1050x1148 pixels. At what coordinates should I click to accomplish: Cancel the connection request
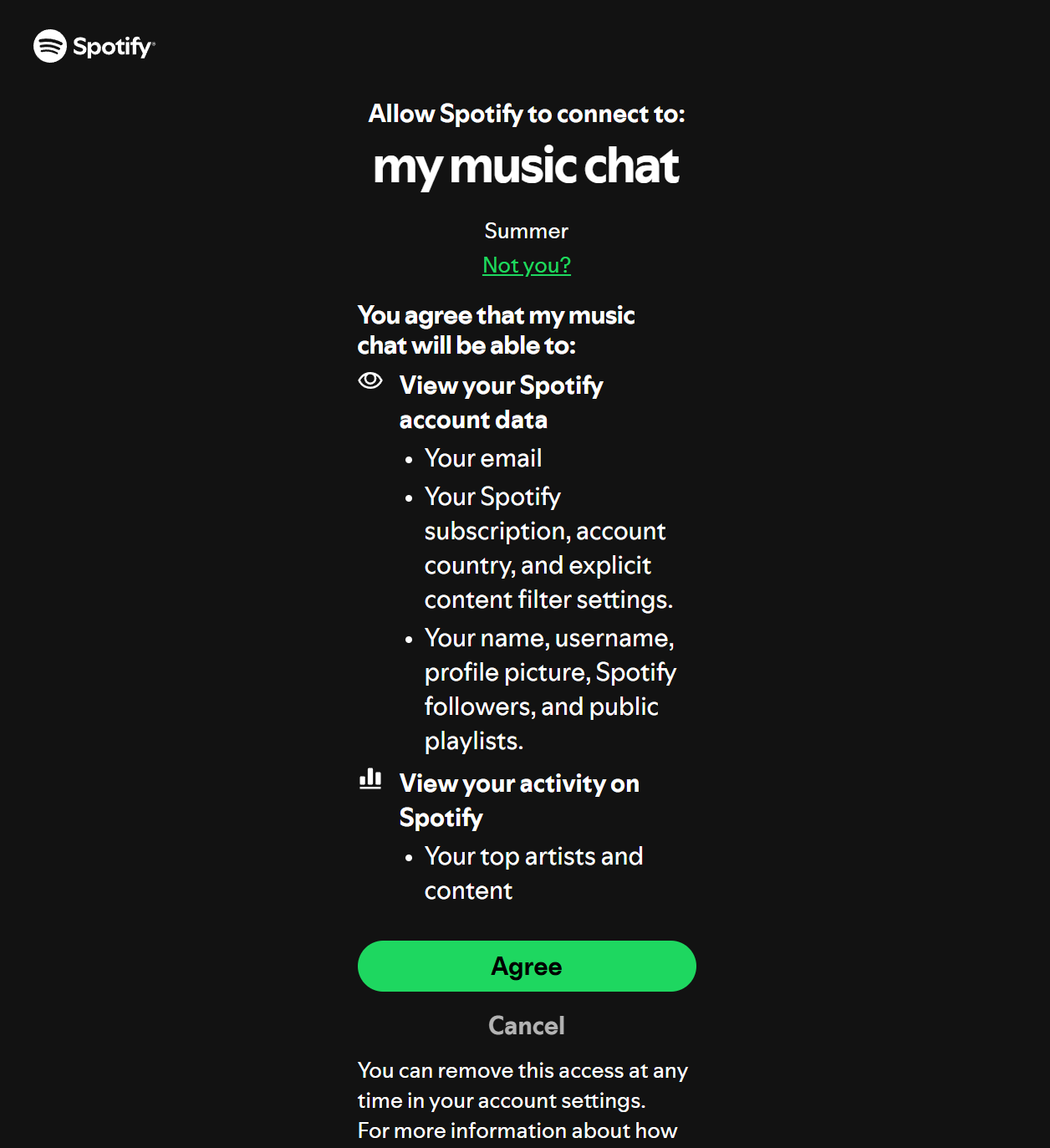click(527, 1026)
